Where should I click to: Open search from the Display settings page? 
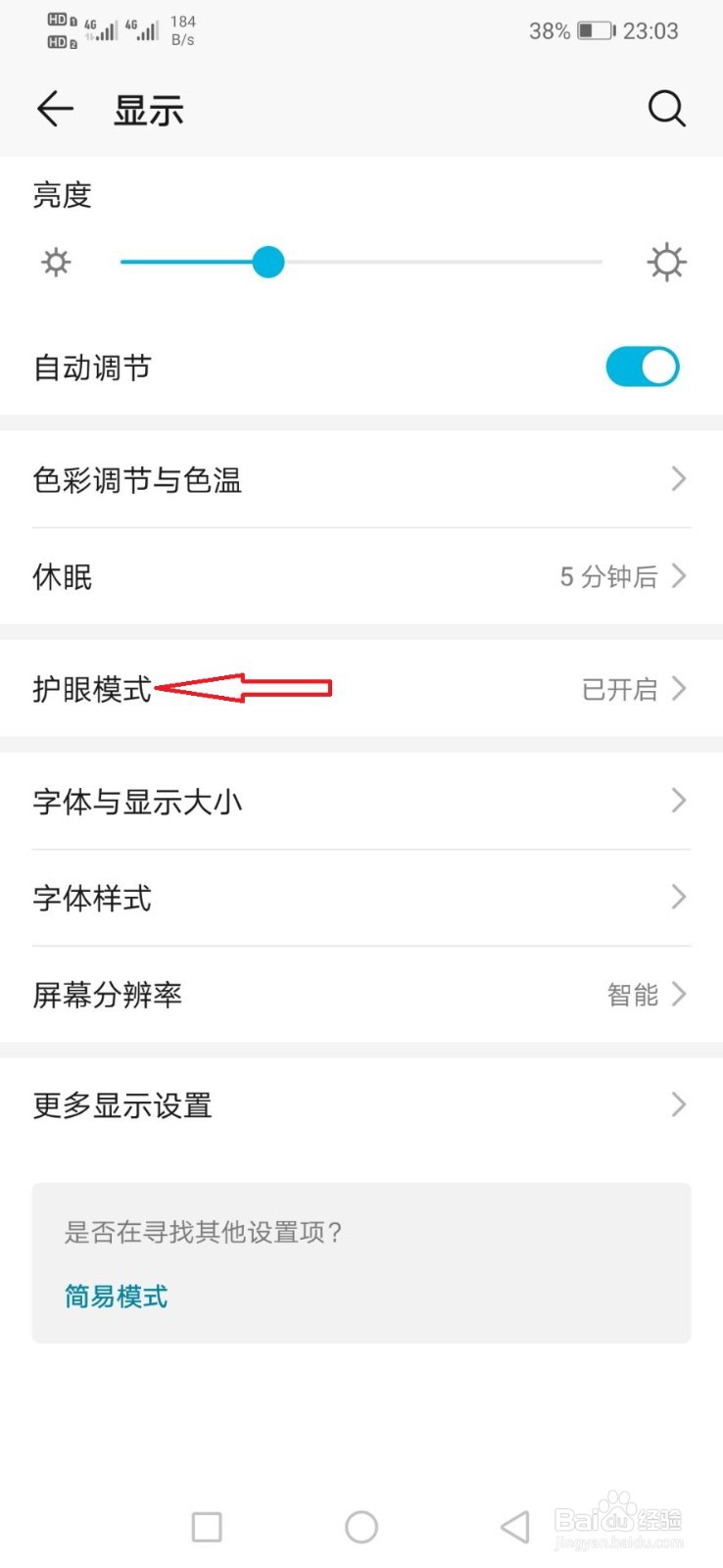pos(667,109)
